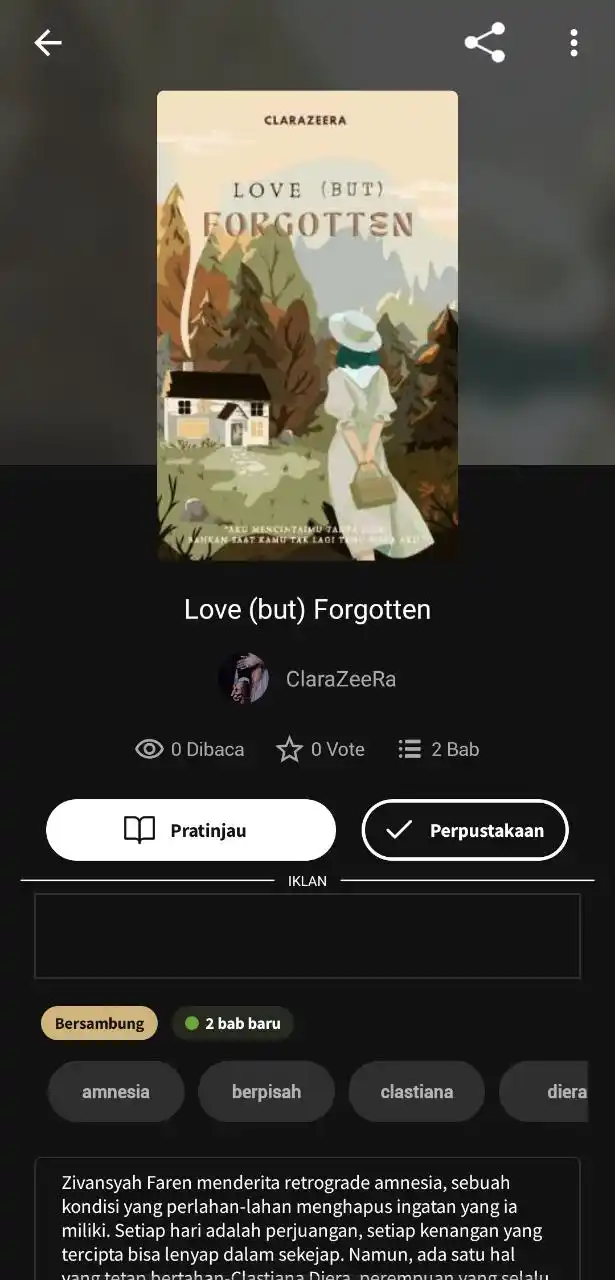
Task: Select the berpisah tag chip
Action: (x=266, y=1092)
